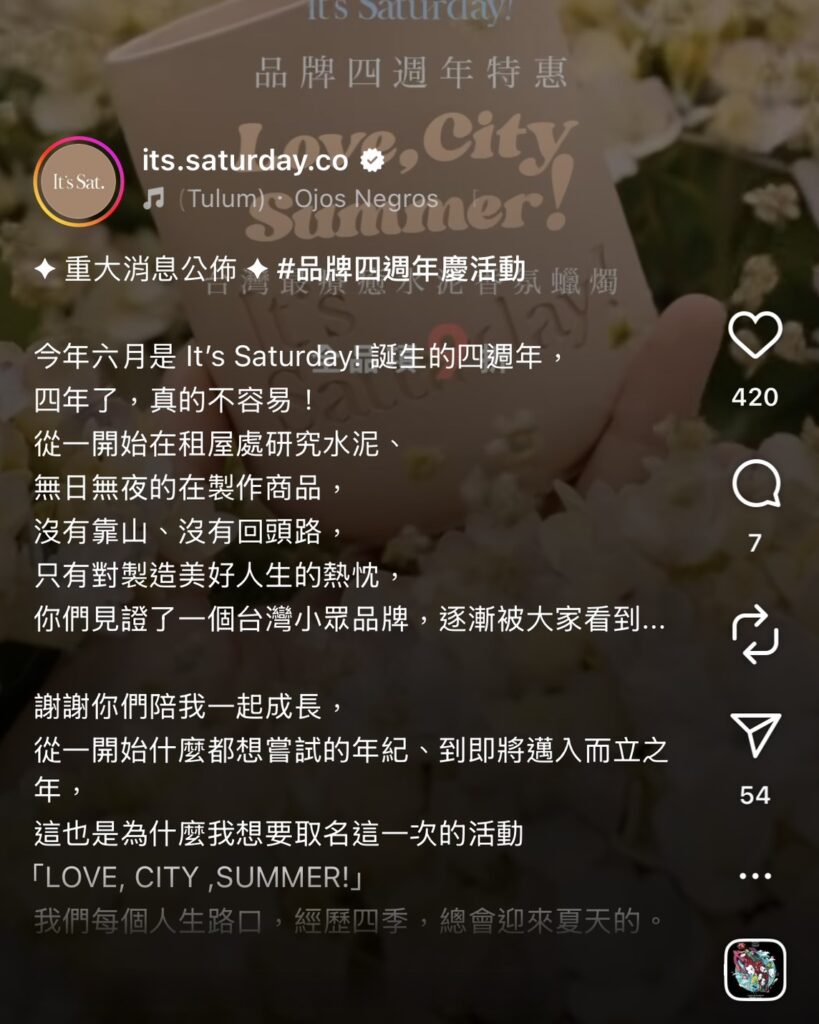Open the audio track thumbnail
This screenshot has width=819, height=1024.
(x=755, y=969)
